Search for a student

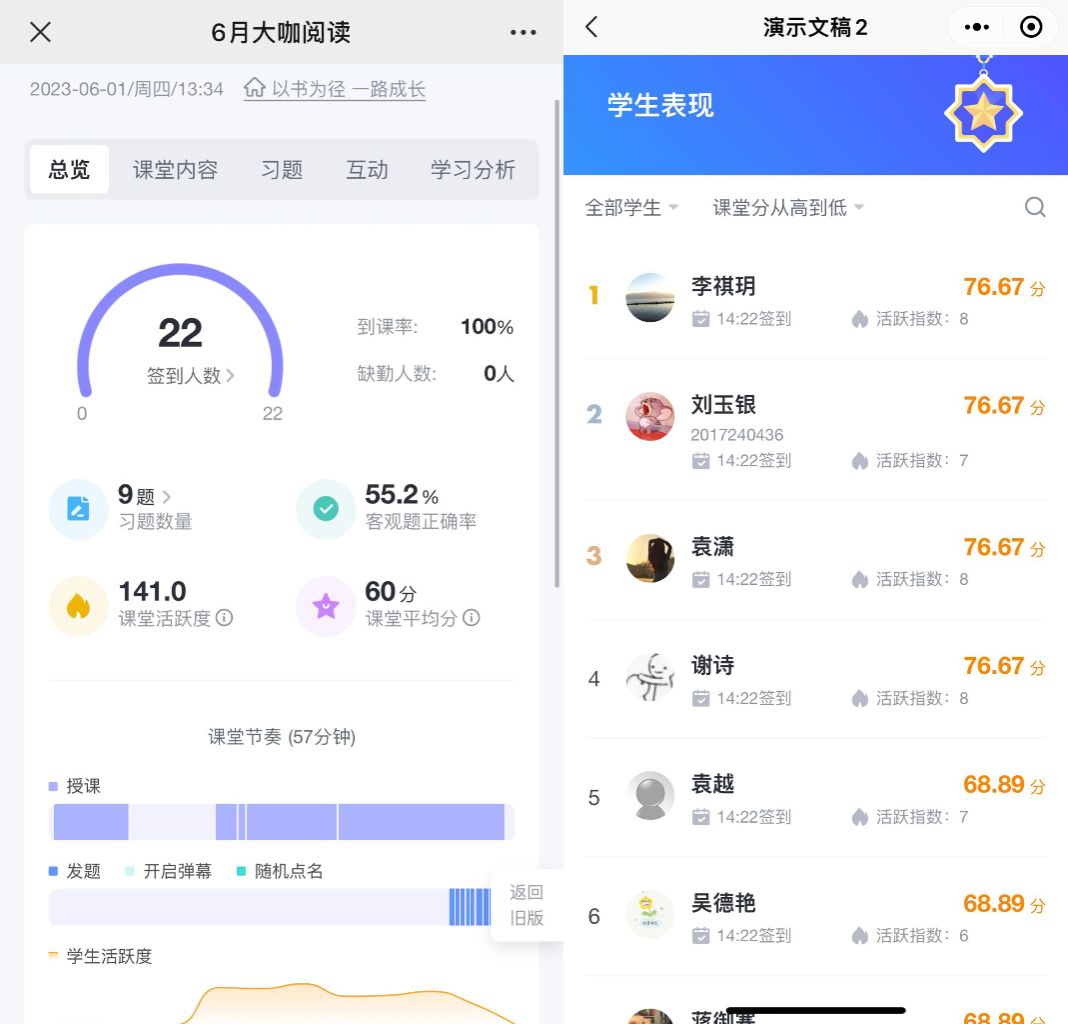1035,208
